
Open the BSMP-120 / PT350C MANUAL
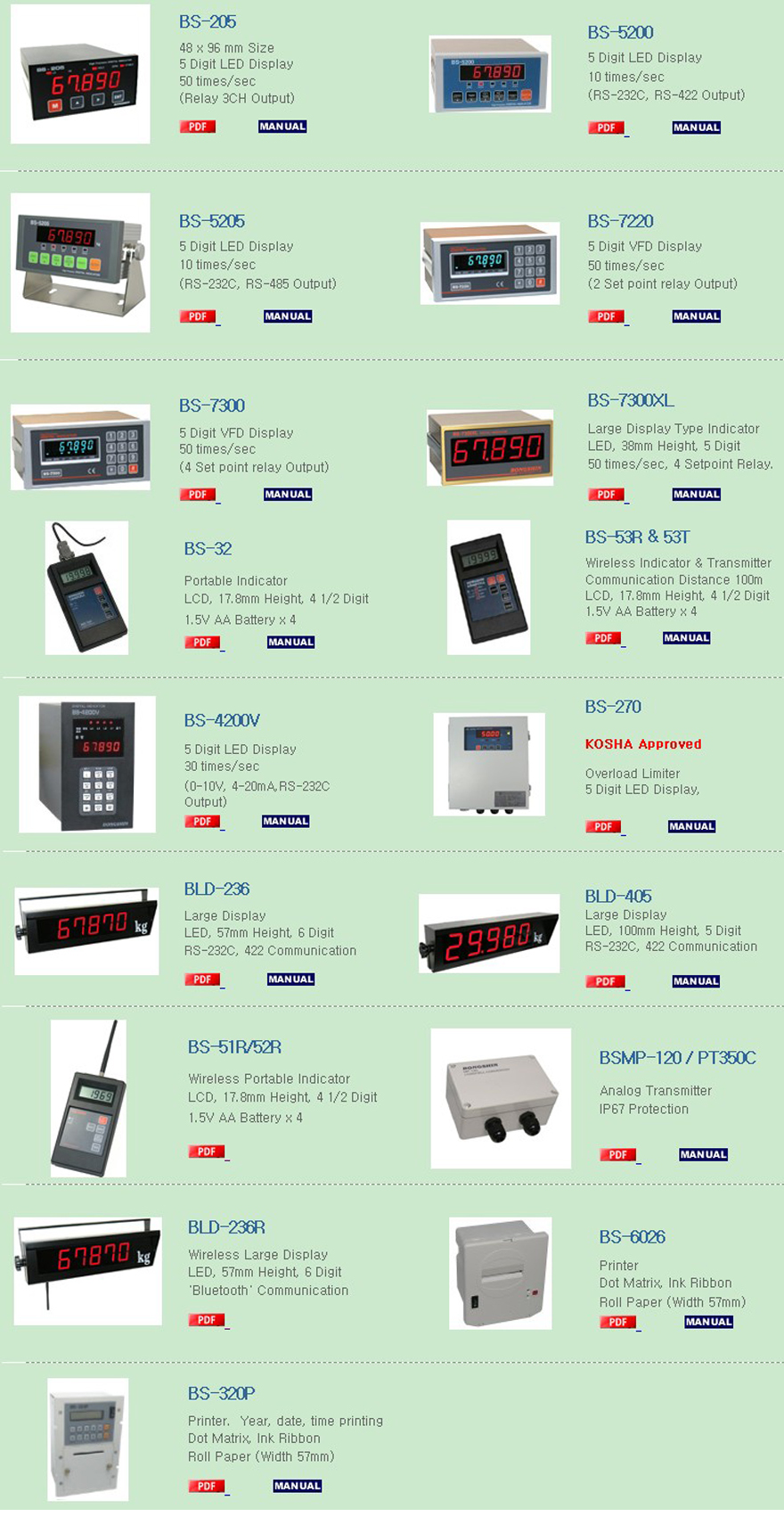pyautogui.click(x=703, y=1154)
